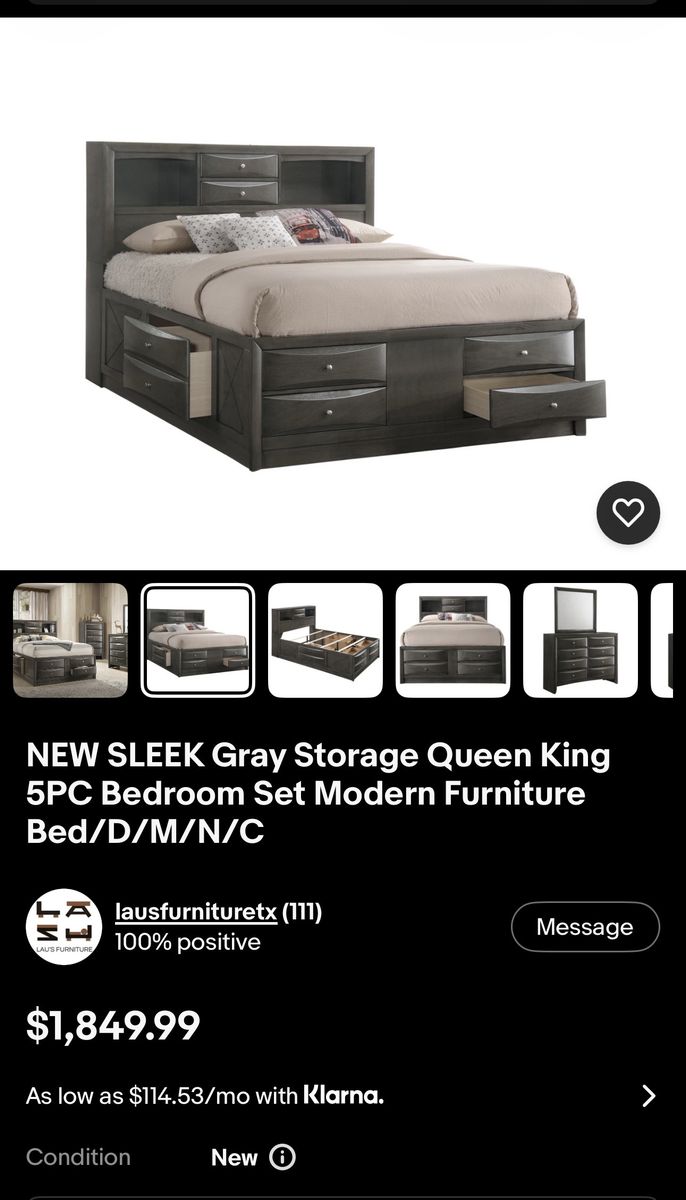Select the bedroom scene thumbnail
This screenshot has height=1200, width=686.
click(x=70, y=640)
